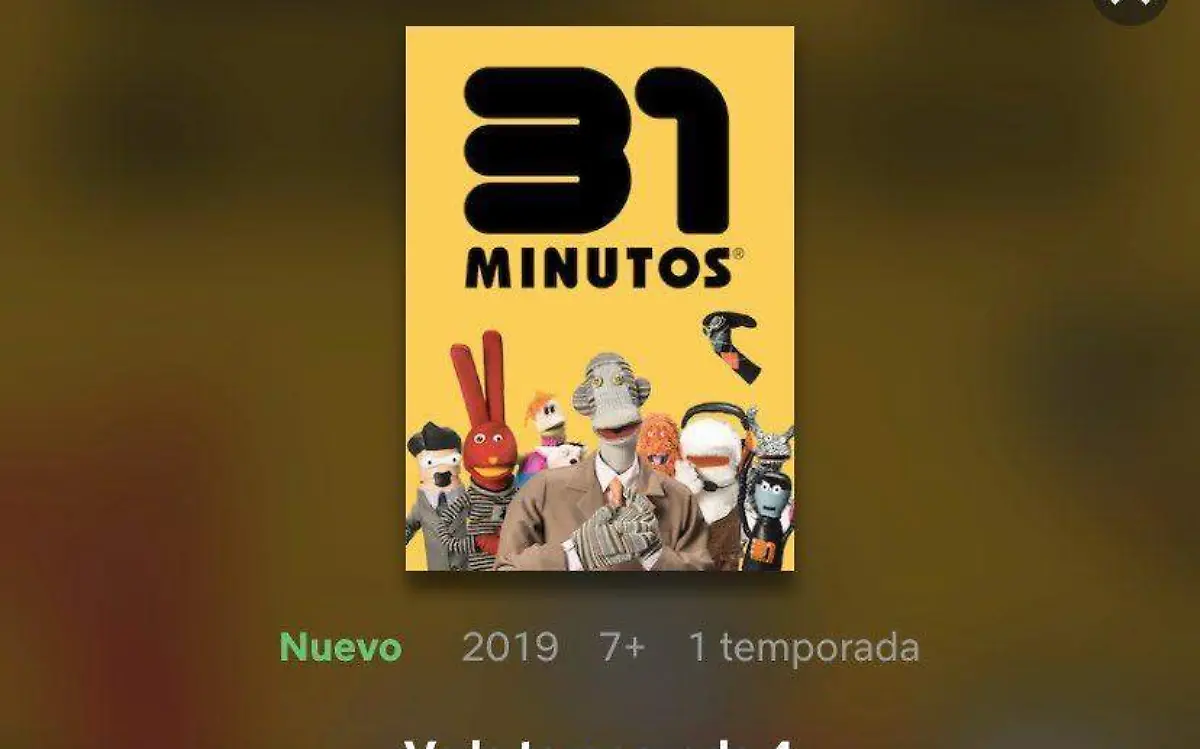Open the 31 Minutos poster

click(x=600, y=298)
